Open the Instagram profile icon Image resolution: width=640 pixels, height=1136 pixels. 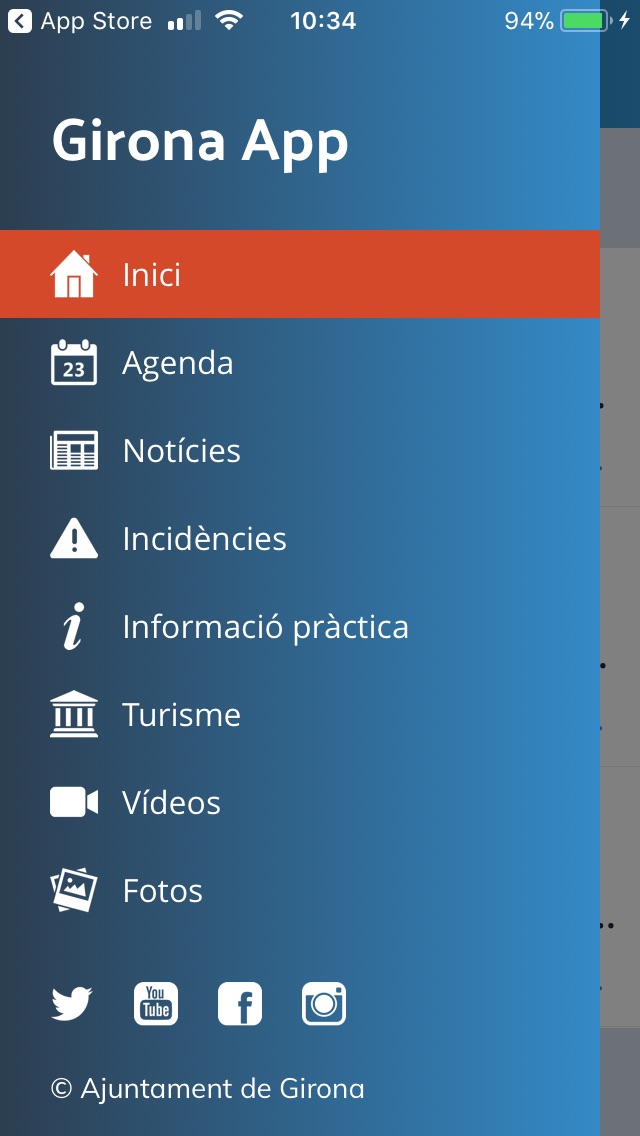coord(324,1004)
